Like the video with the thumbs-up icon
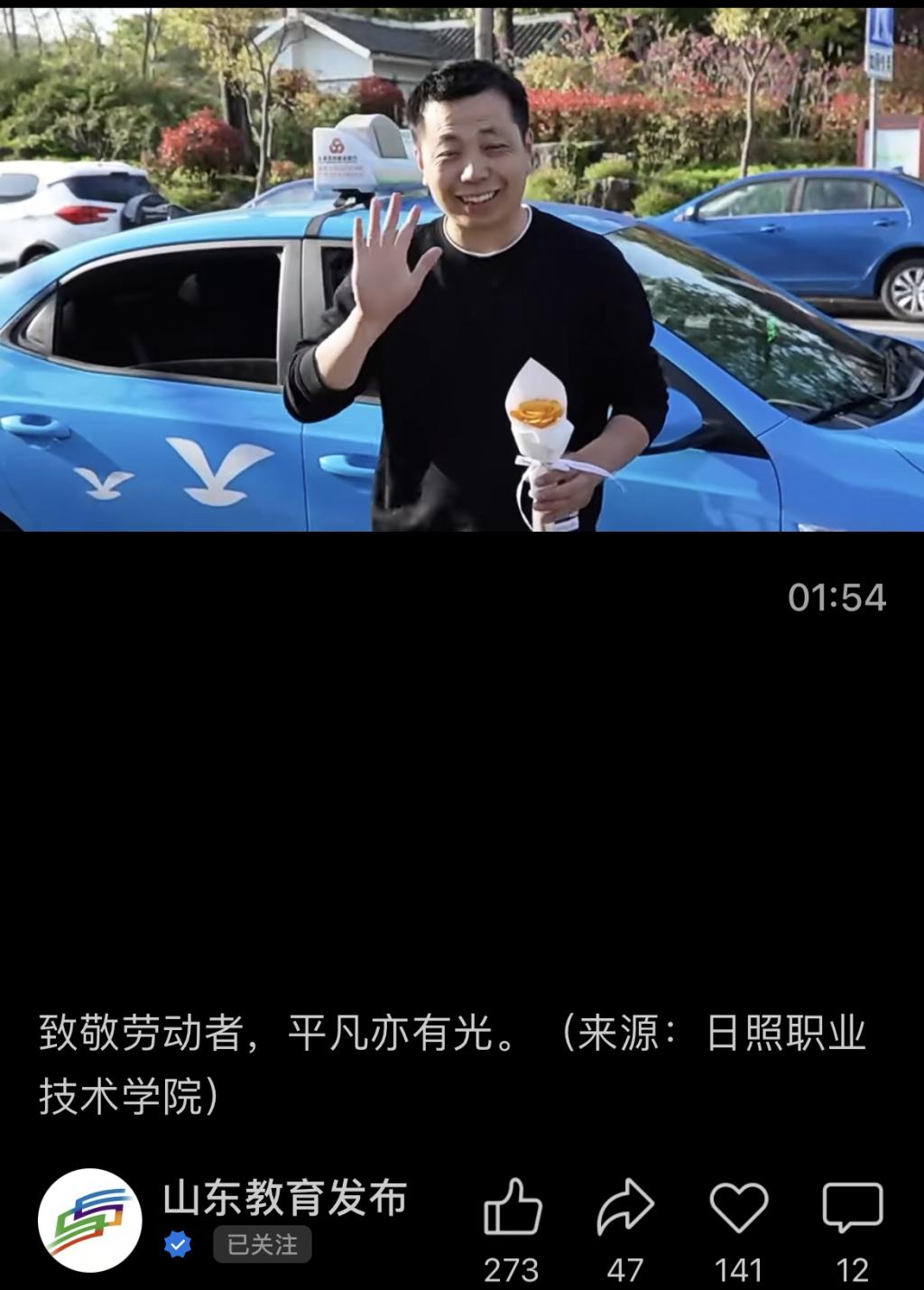This screenshot has width=924, height=1290. (513, 1208)
